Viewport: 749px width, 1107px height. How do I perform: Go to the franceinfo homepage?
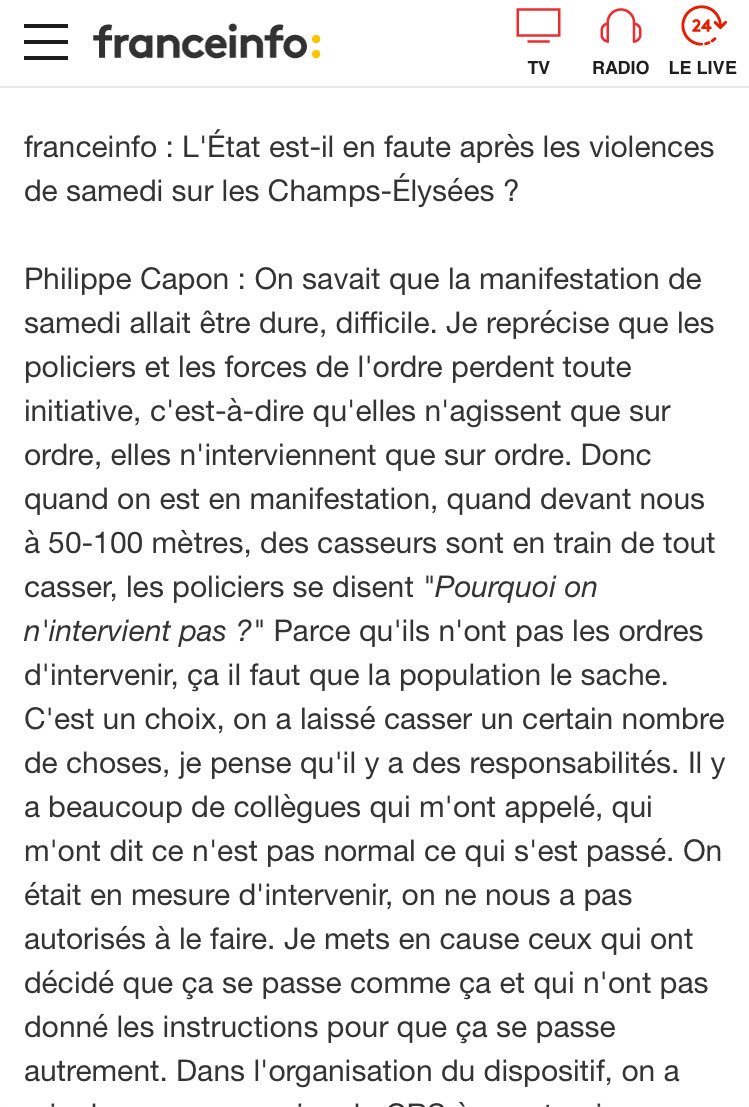207,43
